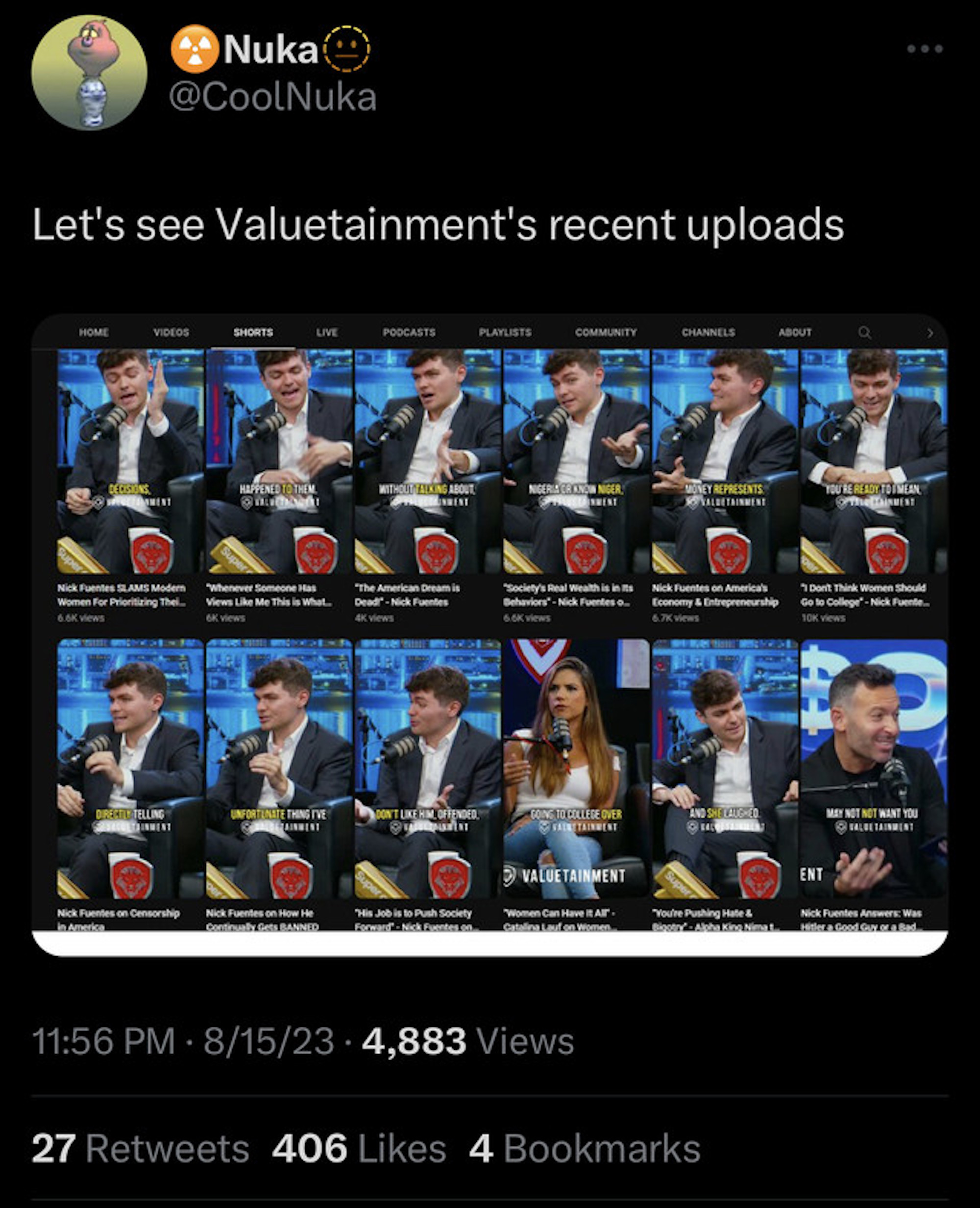The image size is (980, 1208).
Task: Open Nuka's profile picture
Action: 89,73
